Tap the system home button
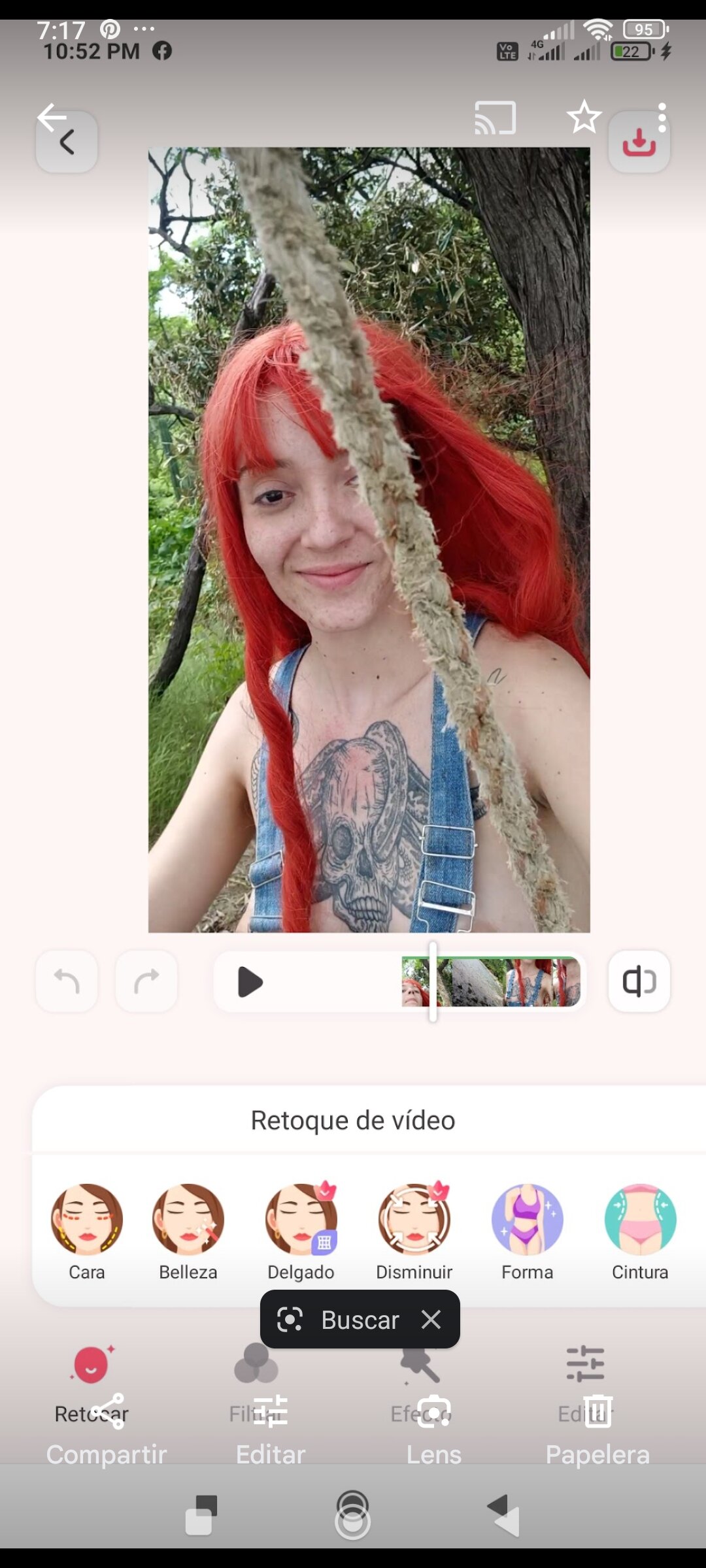 click(x=353, y=1516)
